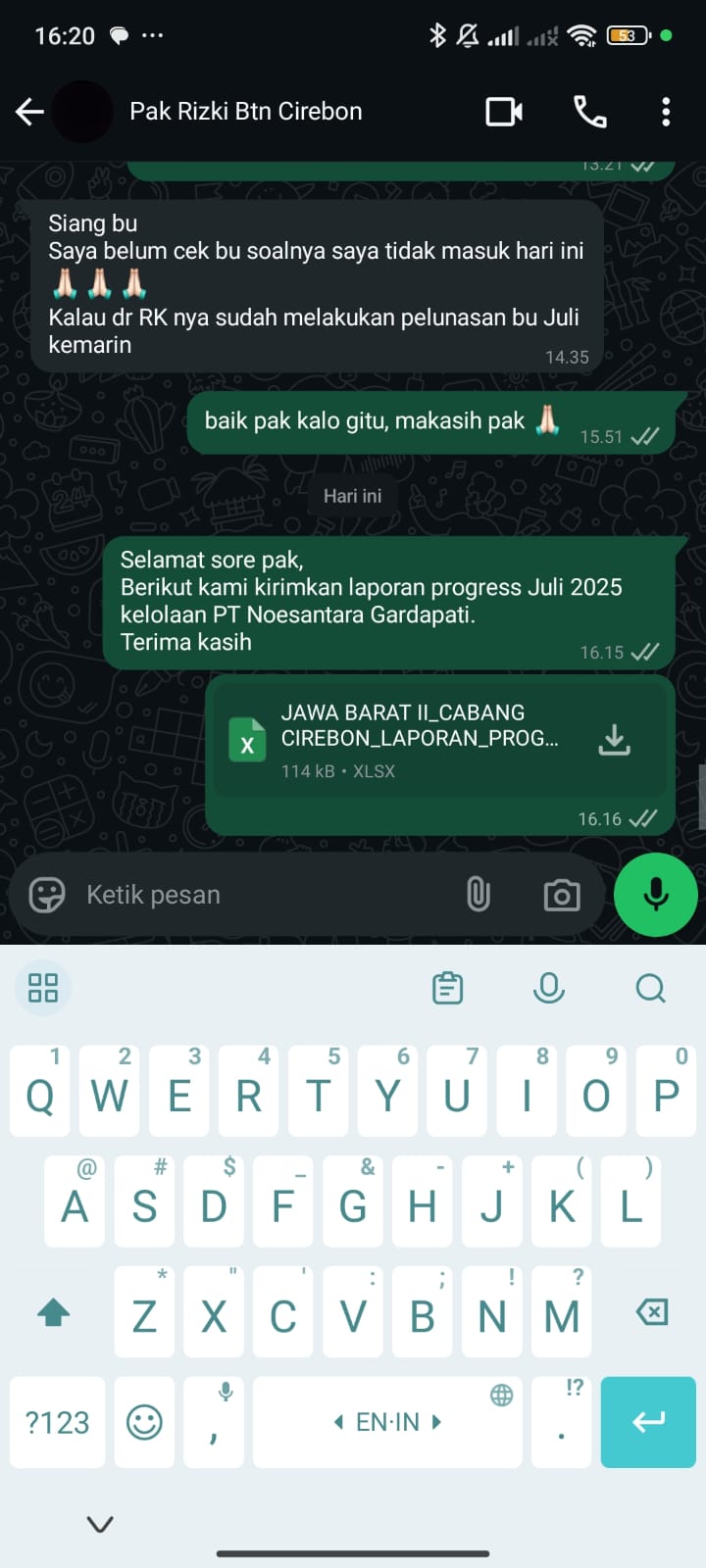The height and width of the screenshot is (1568, 706).
Task: Record a voice message with the microphone
Action: coord(655,895)
